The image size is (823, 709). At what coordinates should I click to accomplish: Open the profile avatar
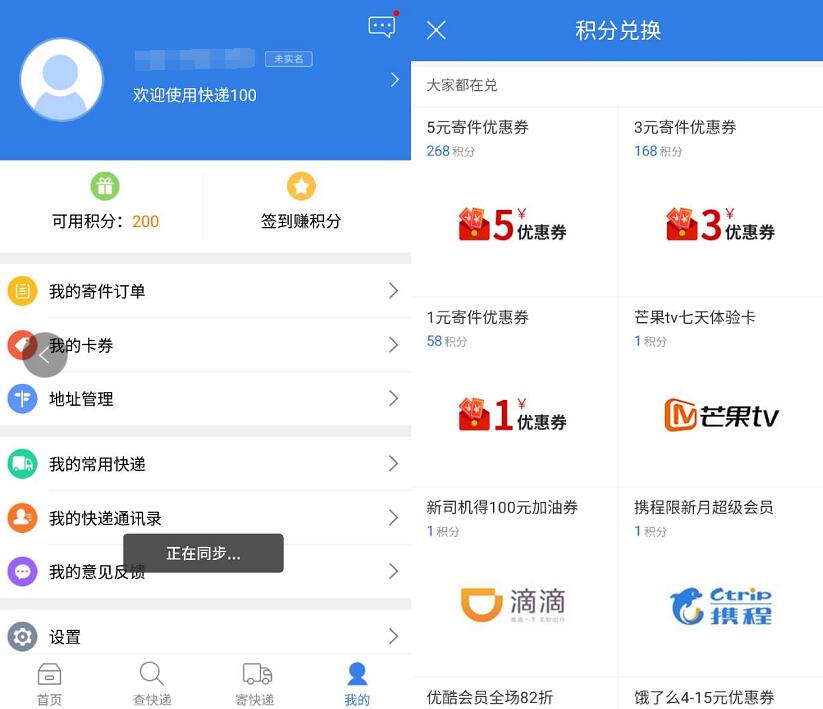pyautogui.click(x=61, y=80)
